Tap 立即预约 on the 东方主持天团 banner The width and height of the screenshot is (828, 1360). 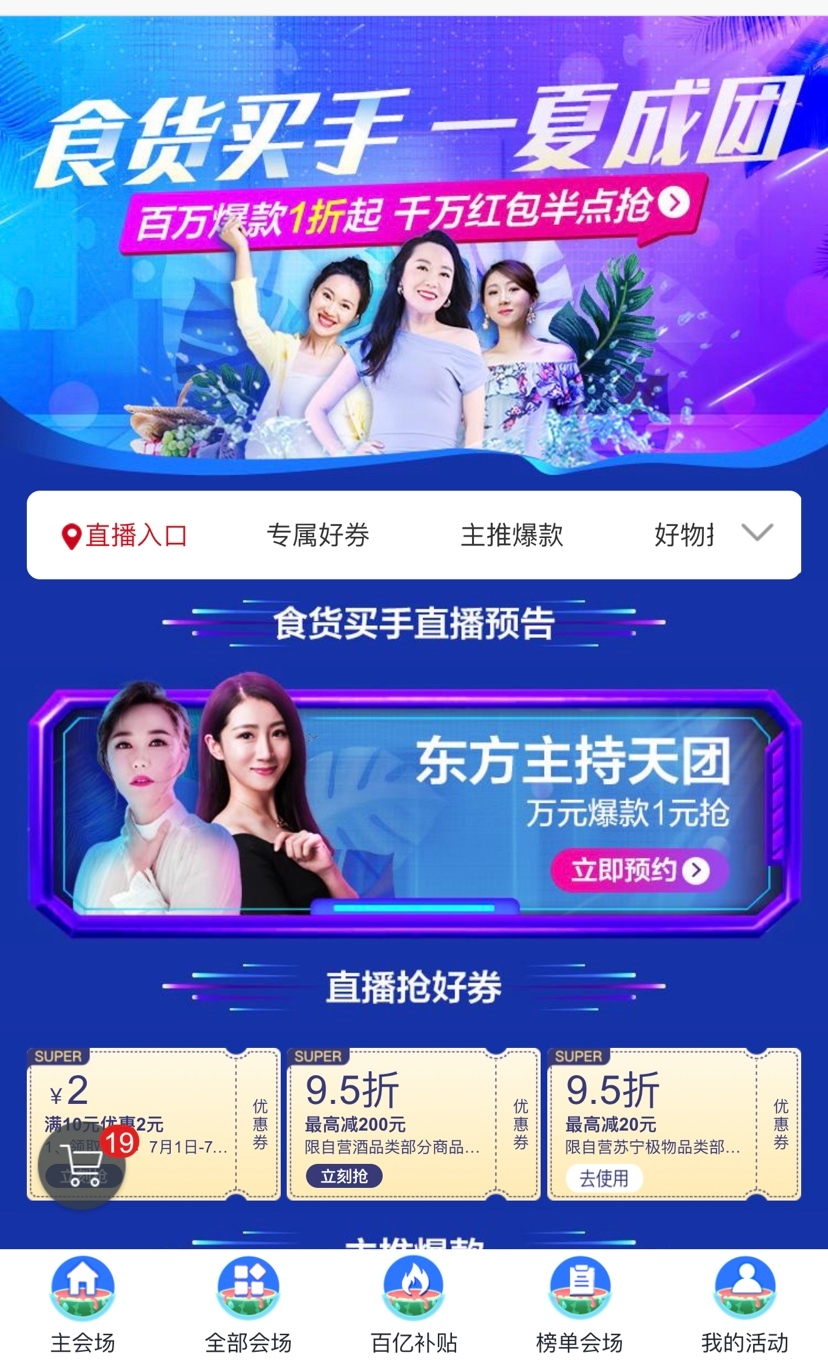(x=639, y=870)
